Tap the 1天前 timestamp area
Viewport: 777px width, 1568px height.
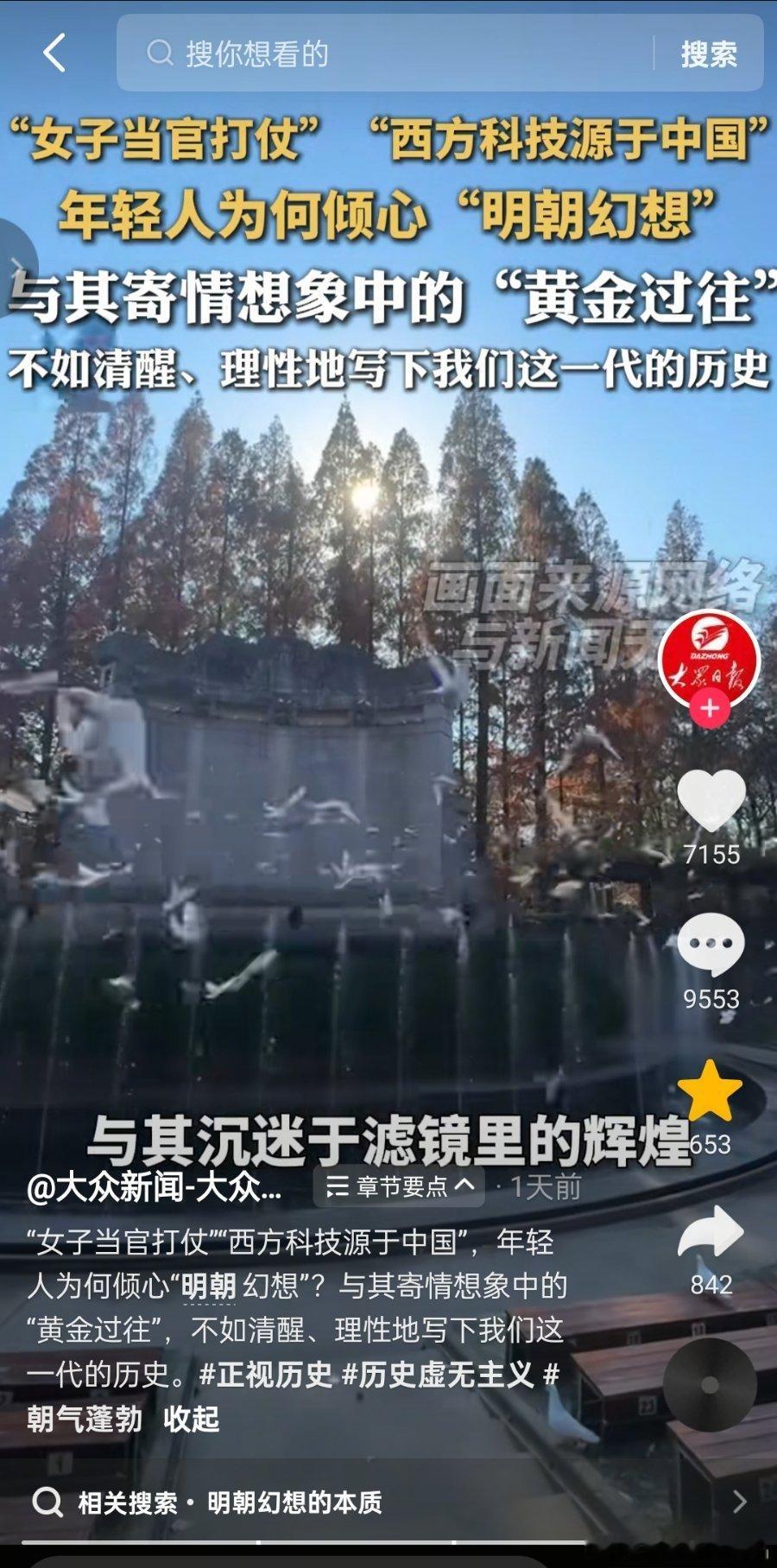pos(546,1188)
